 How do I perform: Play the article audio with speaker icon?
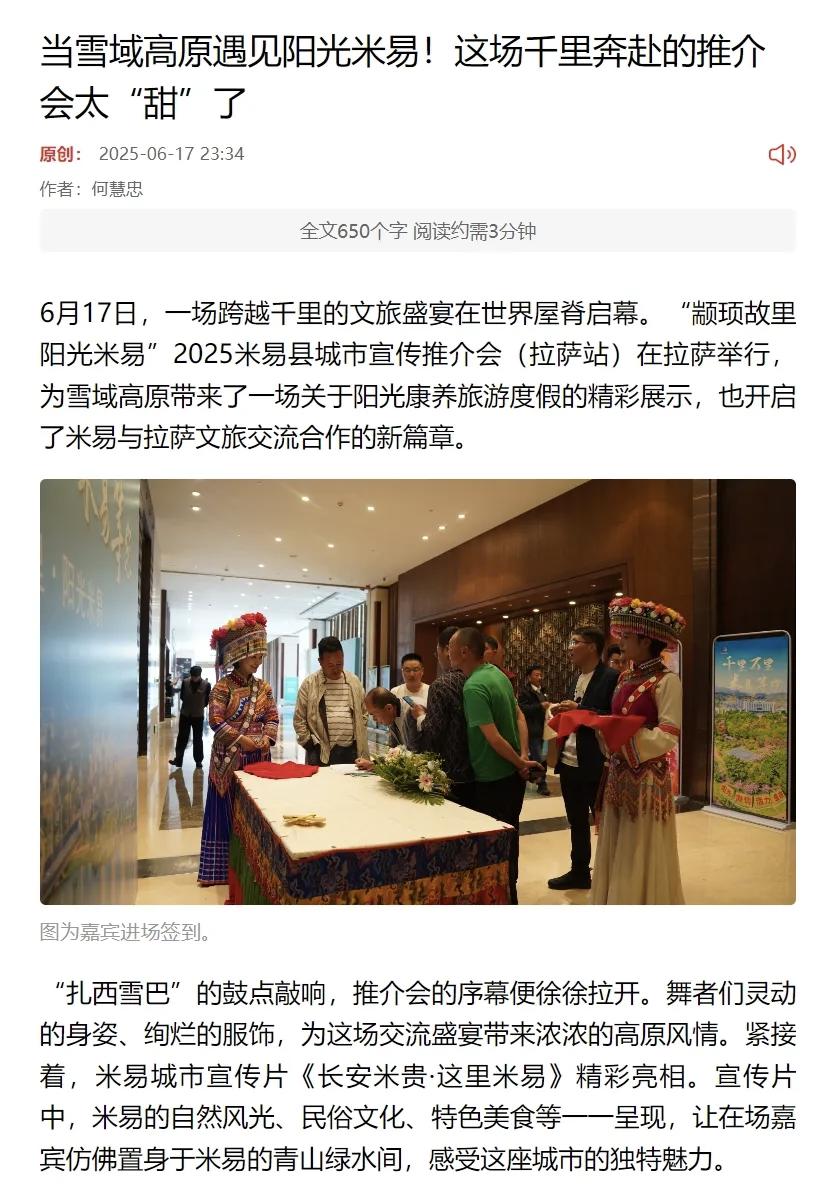pyautogui.click(x=781, y=154)
